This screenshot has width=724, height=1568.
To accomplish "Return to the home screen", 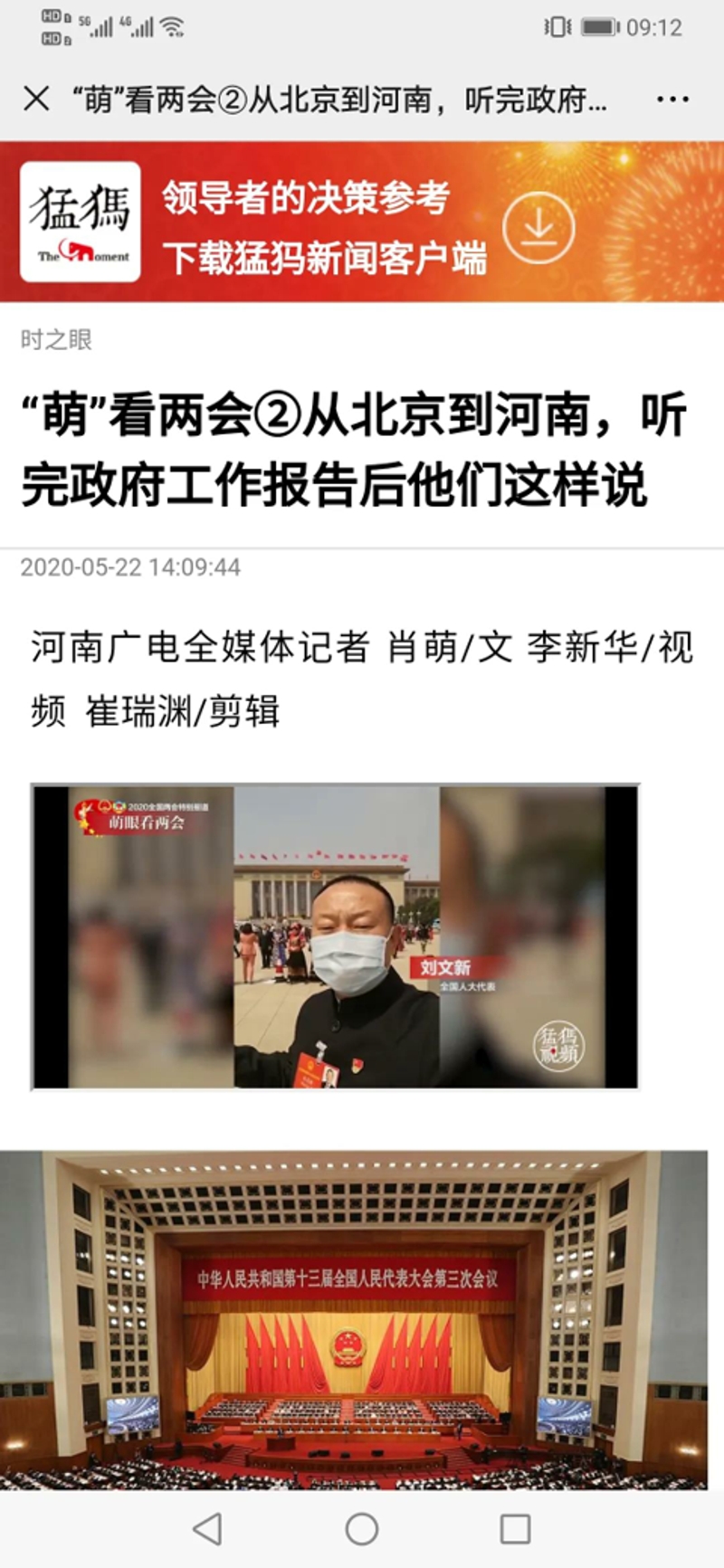I will tap(362, 1529).
